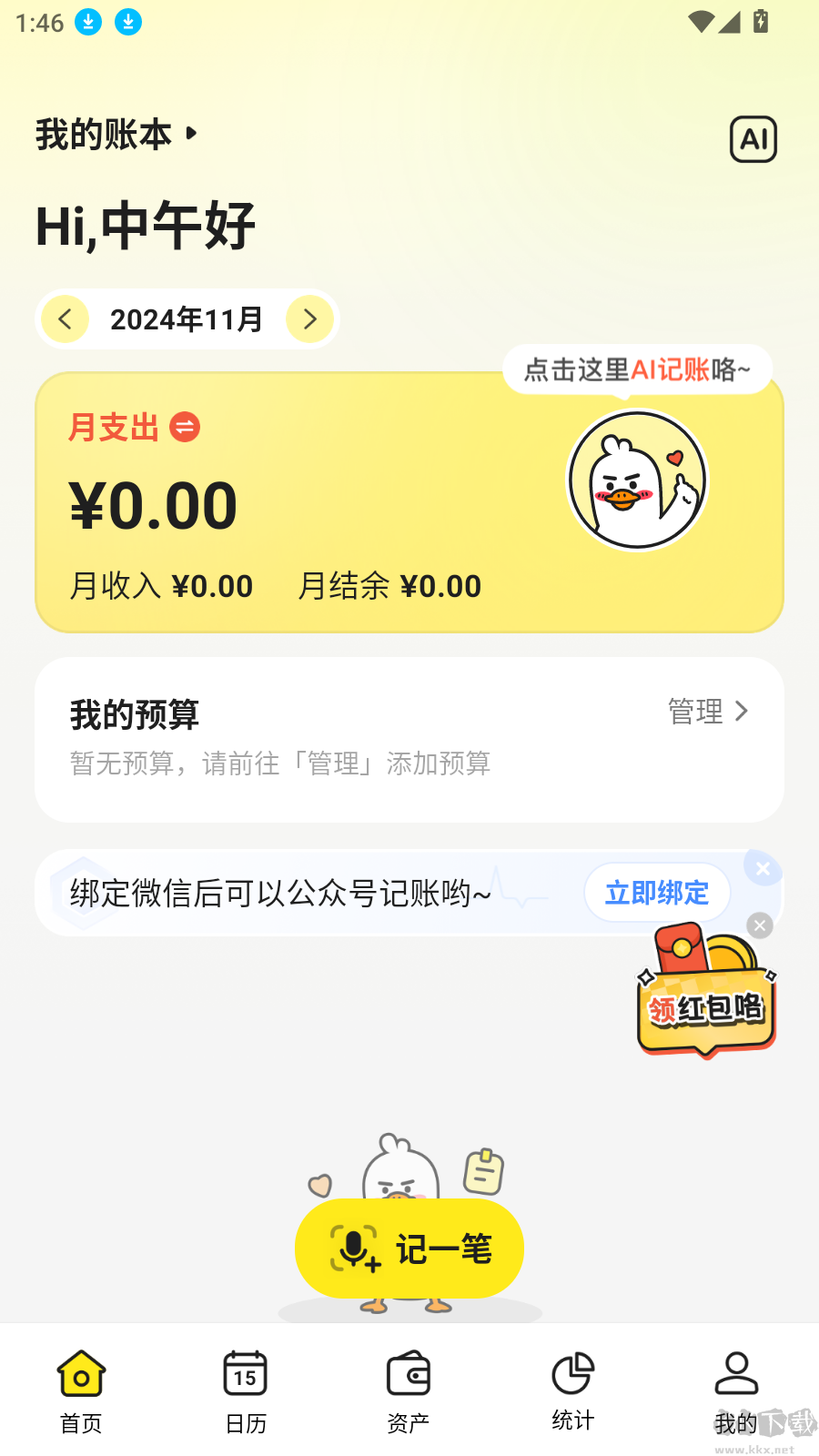Go to previous month with left arrow
Image resolution: width=819 pixels, height=1456 pixels.
[x=64, y=318]
